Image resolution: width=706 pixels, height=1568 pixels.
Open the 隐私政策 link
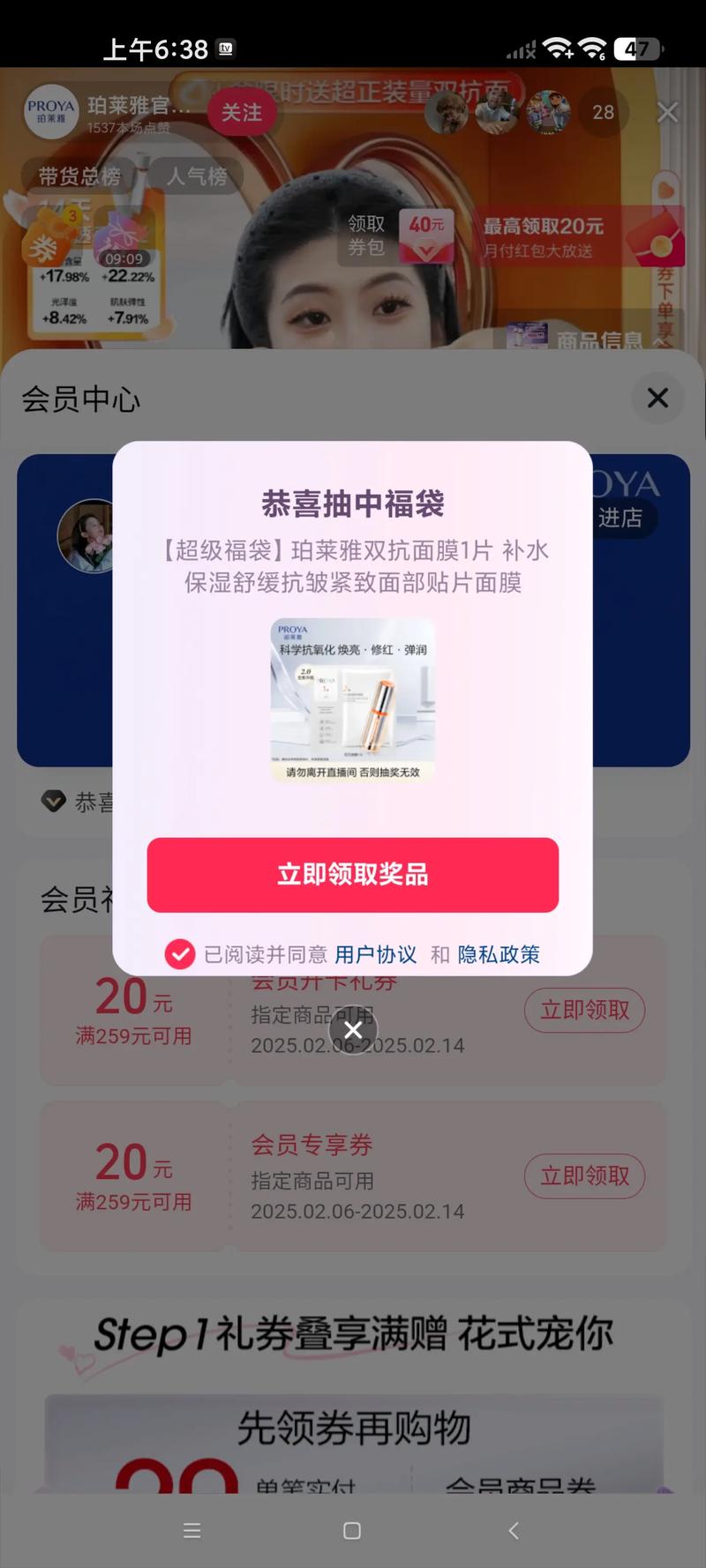(x=499, y=954)
